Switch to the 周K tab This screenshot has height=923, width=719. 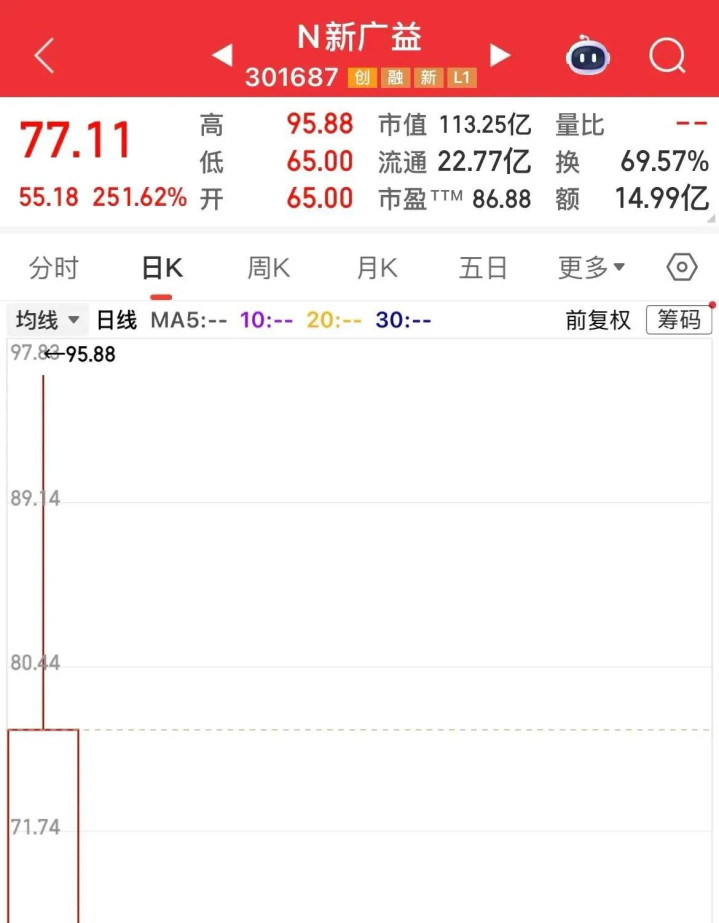click(268, 268)
